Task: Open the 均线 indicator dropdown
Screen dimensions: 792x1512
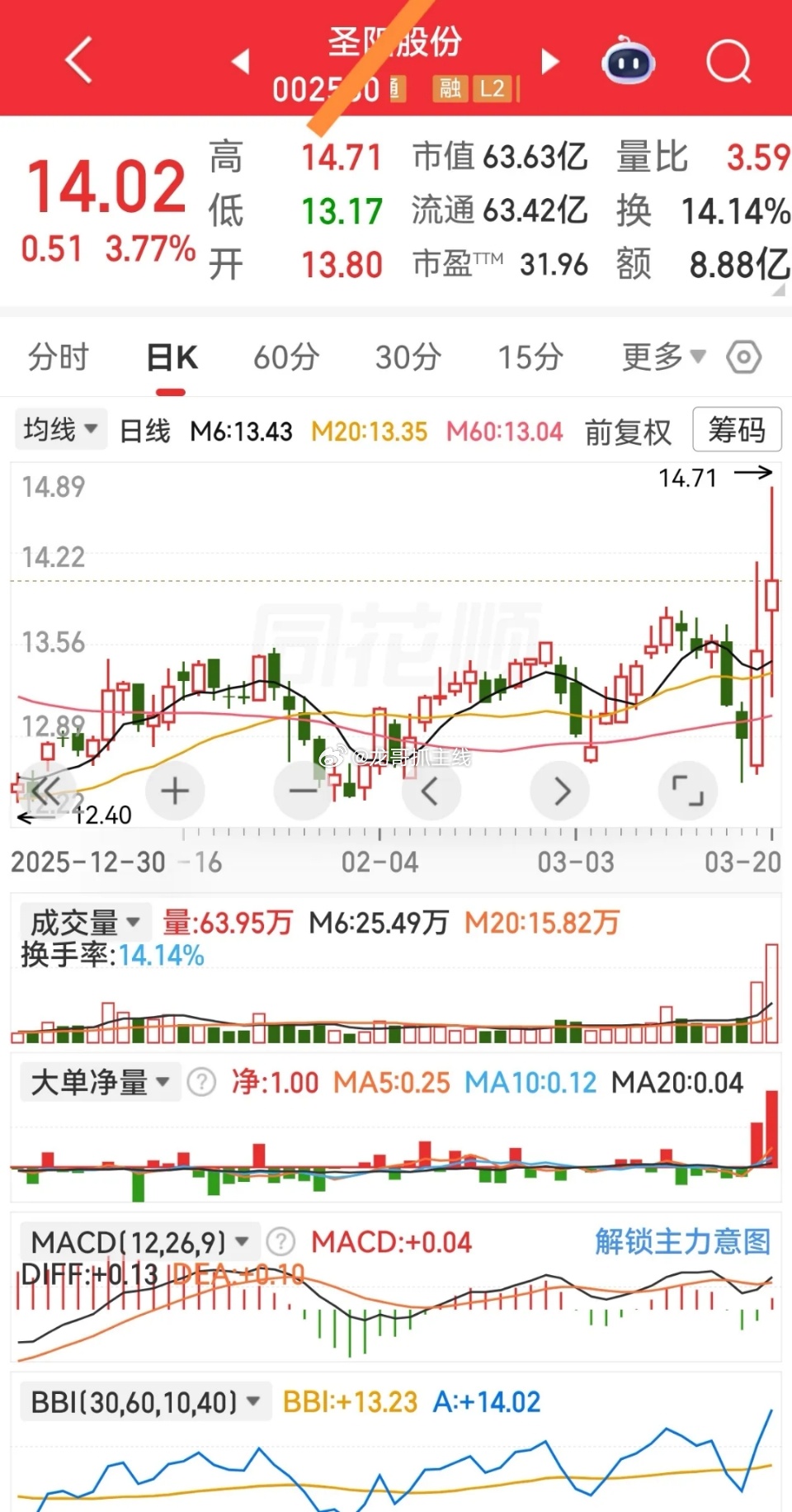Action: tap(61, 430)
